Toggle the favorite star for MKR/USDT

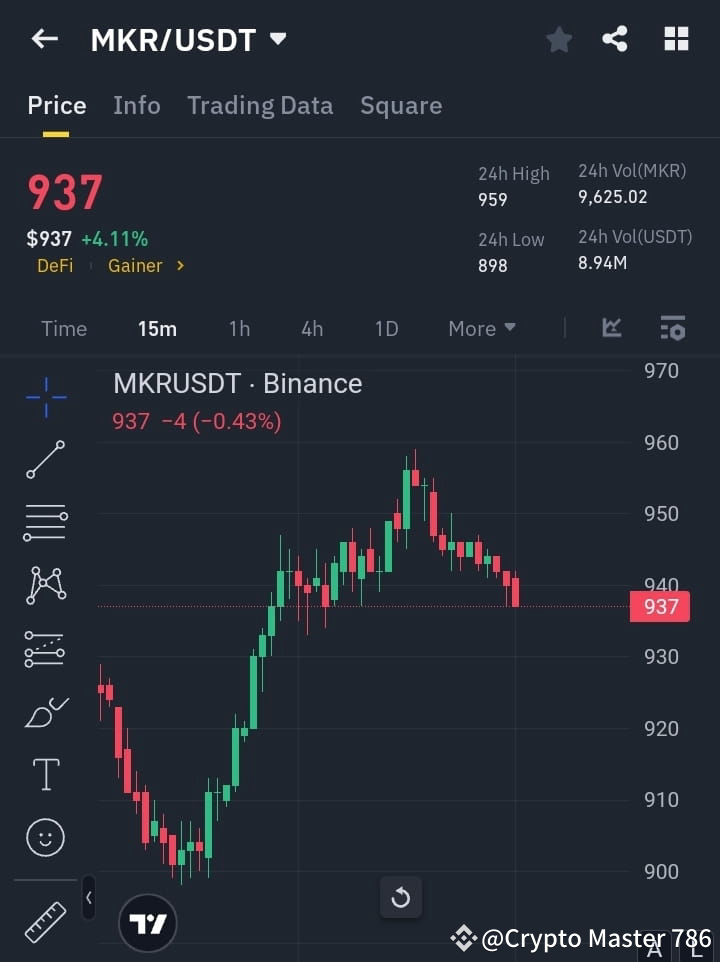coord(558,39)
